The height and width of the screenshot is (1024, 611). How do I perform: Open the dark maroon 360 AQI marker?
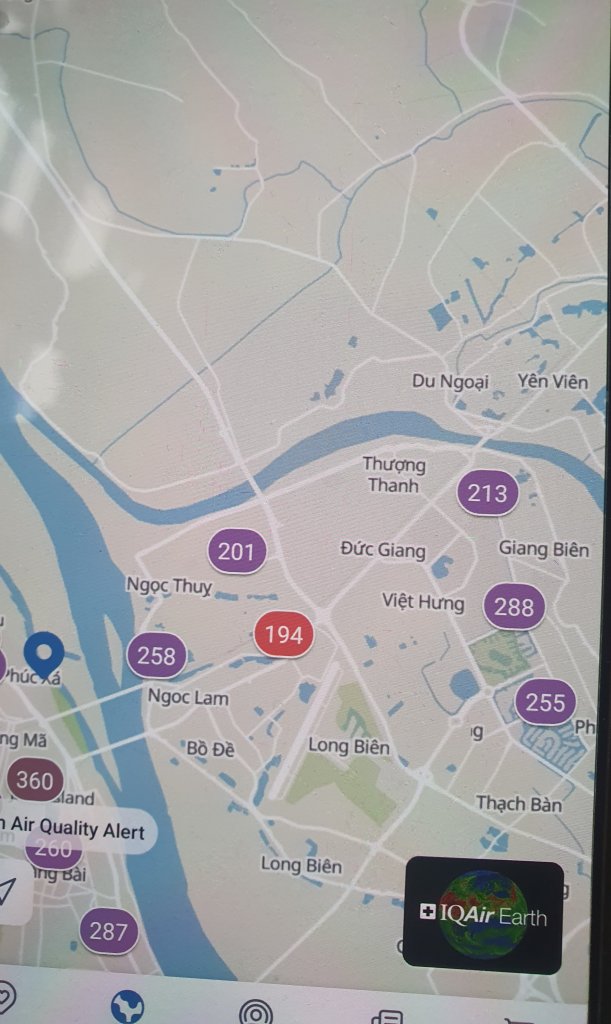click(x=35, y=780)
